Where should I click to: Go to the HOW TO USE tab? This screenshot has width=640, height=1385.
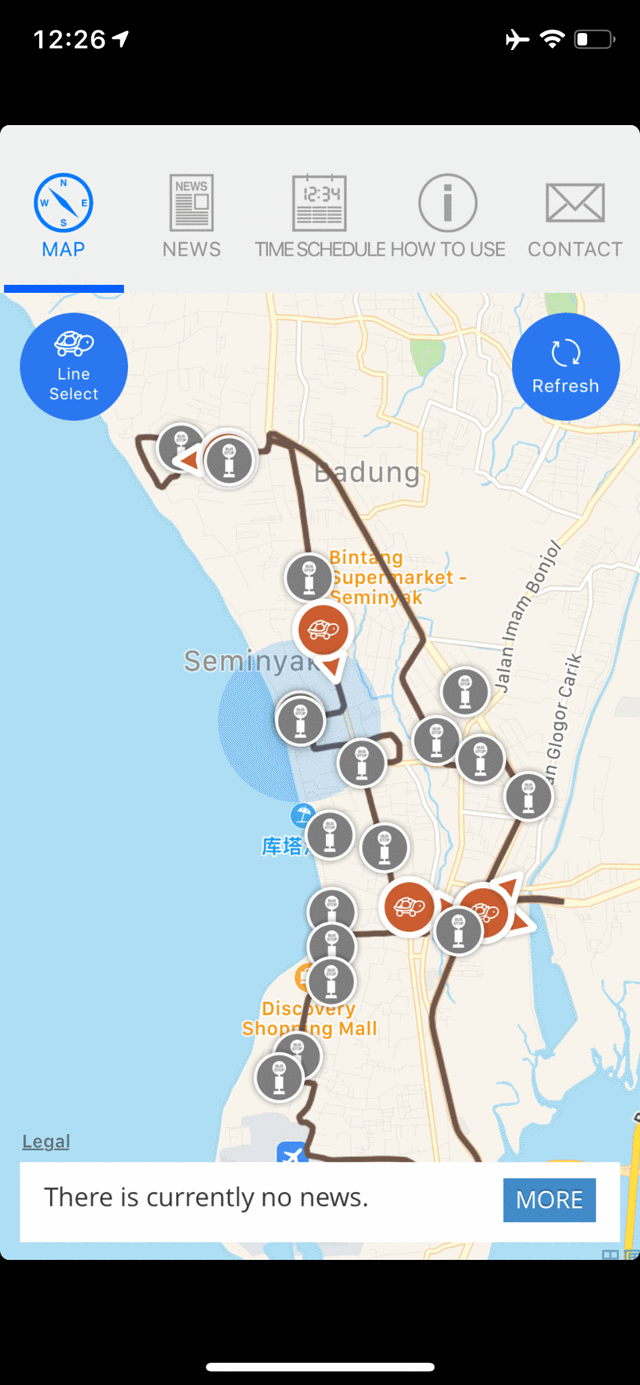pyautogui.click(x=447, y=217)
